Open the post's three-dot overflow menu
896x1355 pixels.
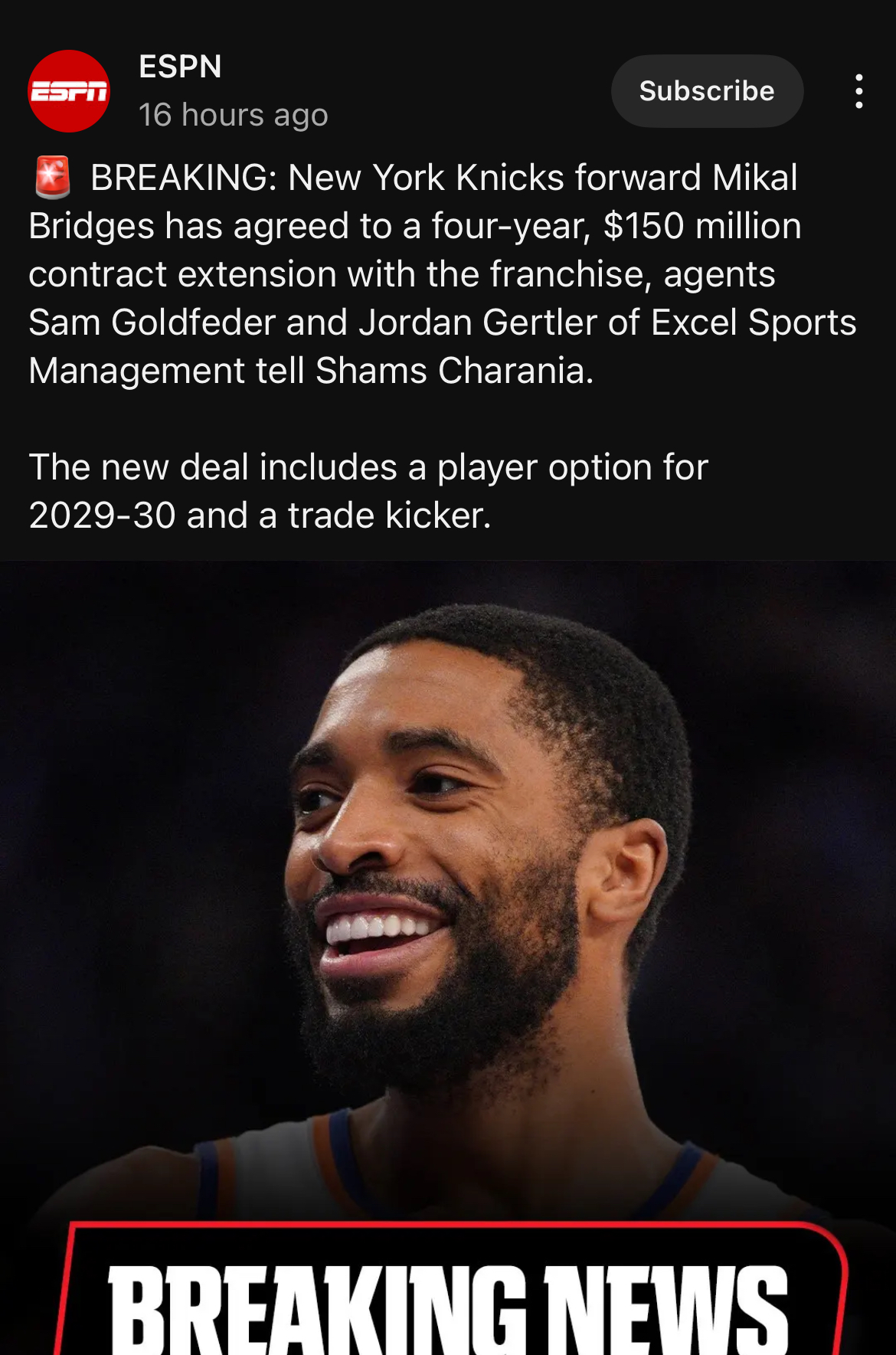pos(859,91)
